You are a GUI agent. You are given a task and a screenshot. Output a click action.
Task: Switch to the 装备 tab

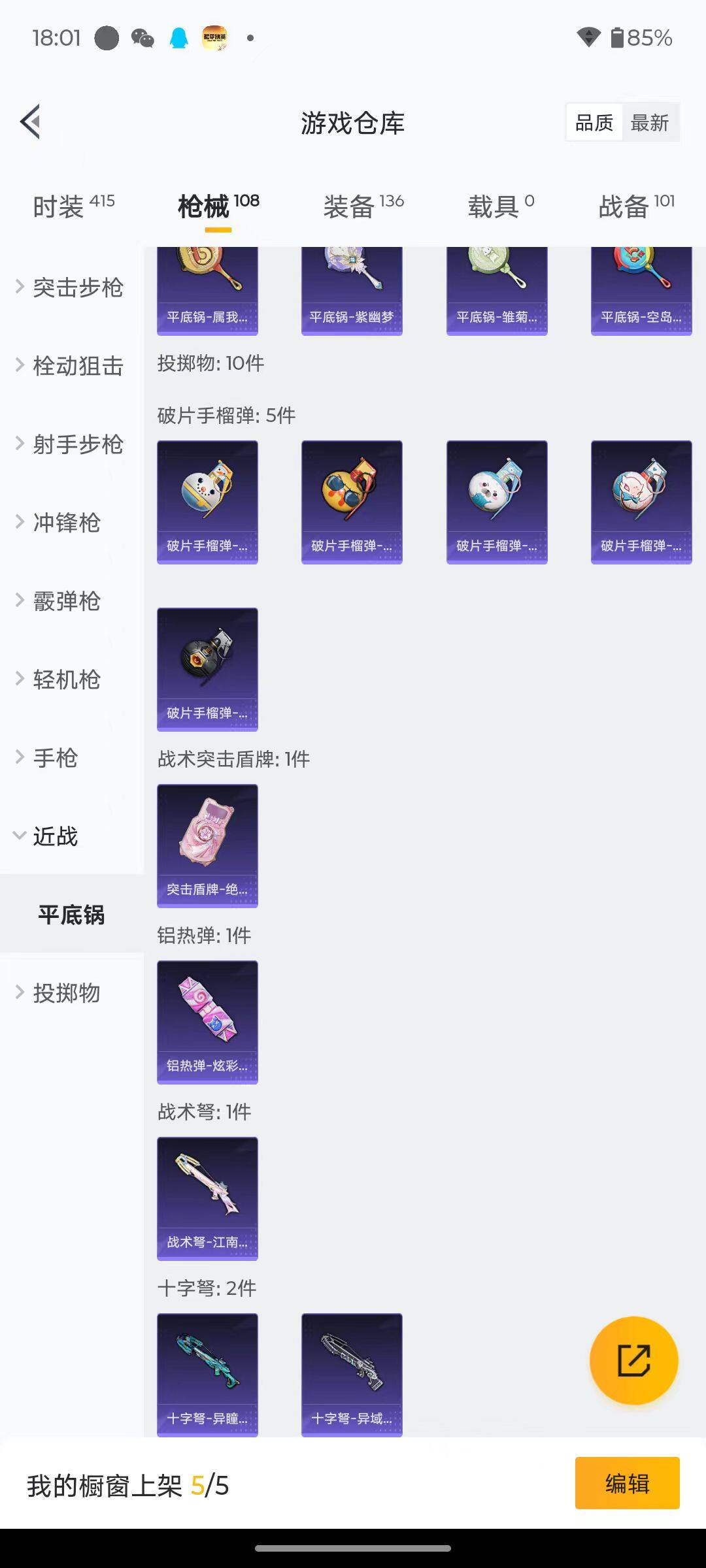coord(363,206)
